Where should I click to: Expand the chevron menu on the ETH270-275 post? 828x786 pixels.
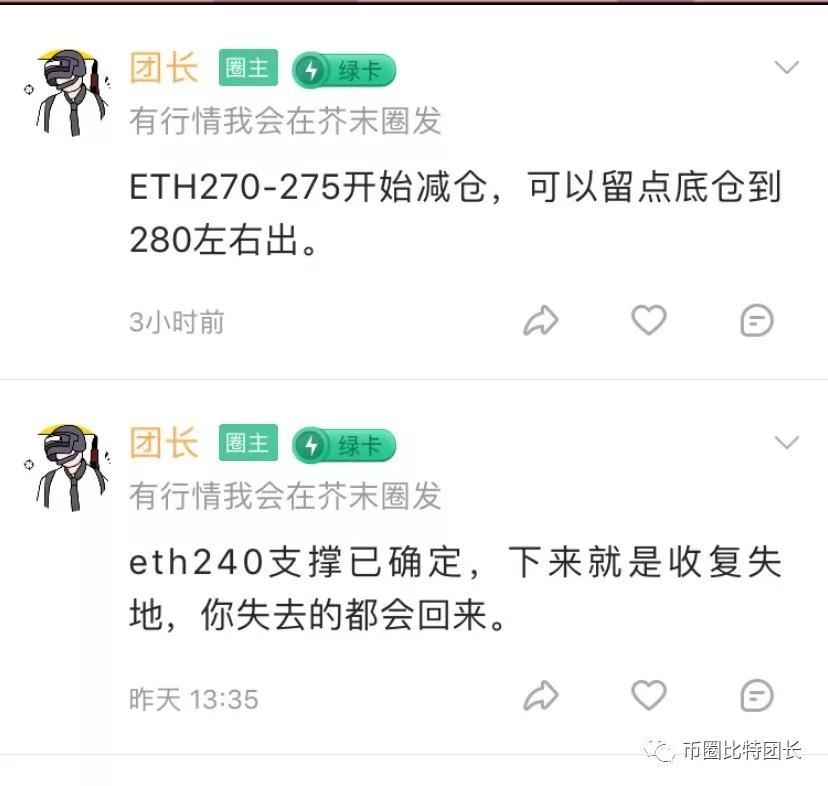point(787,68)
